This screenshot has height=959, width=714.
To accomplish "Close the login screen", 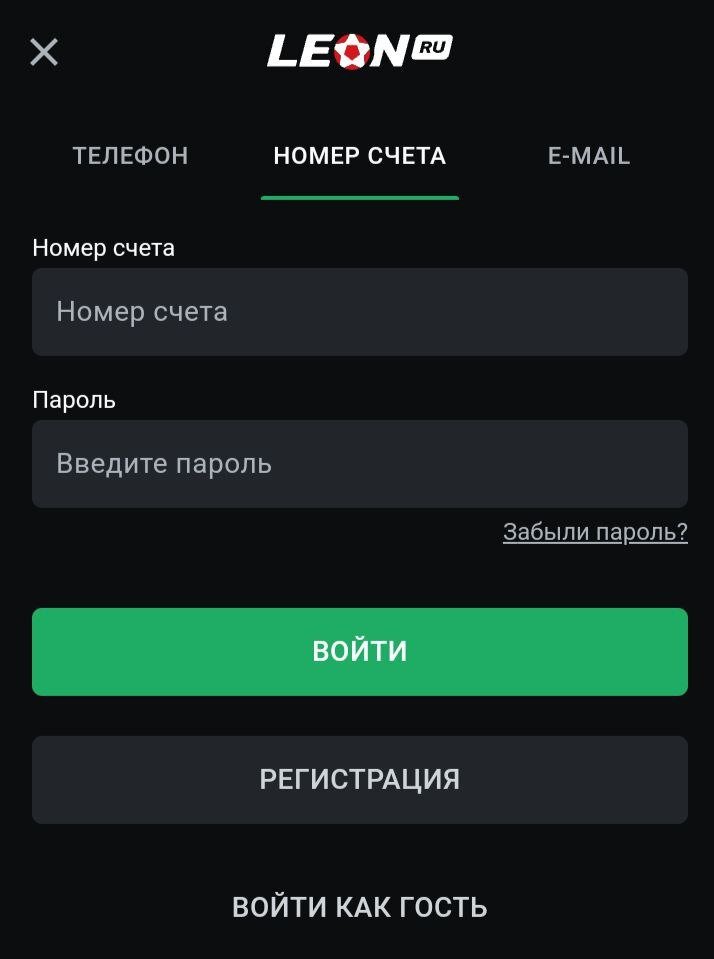I will click(44, 52).
